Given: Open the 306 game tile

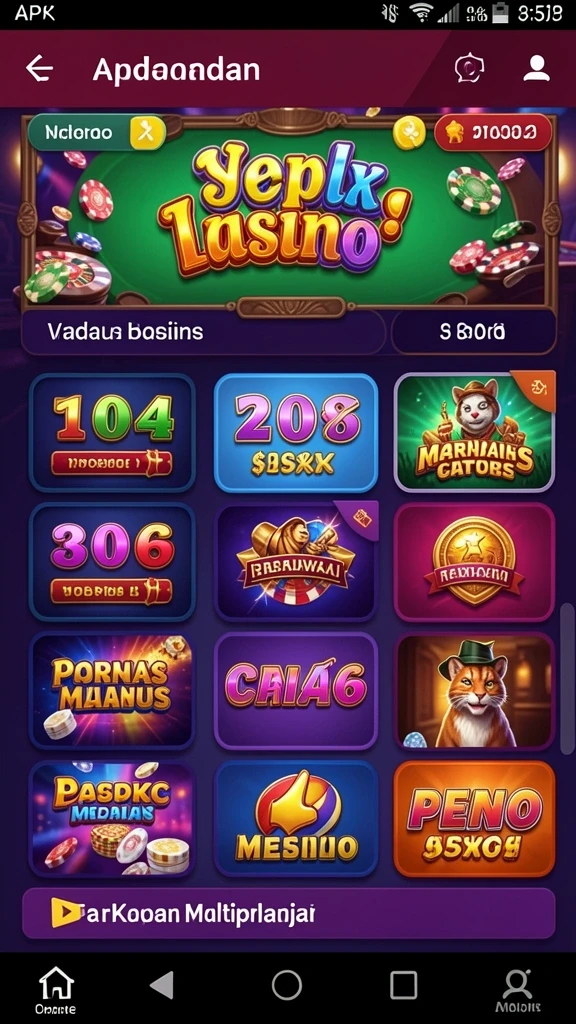Looking at the screenshot, I should pyautogui.click(x=112, y=562).
